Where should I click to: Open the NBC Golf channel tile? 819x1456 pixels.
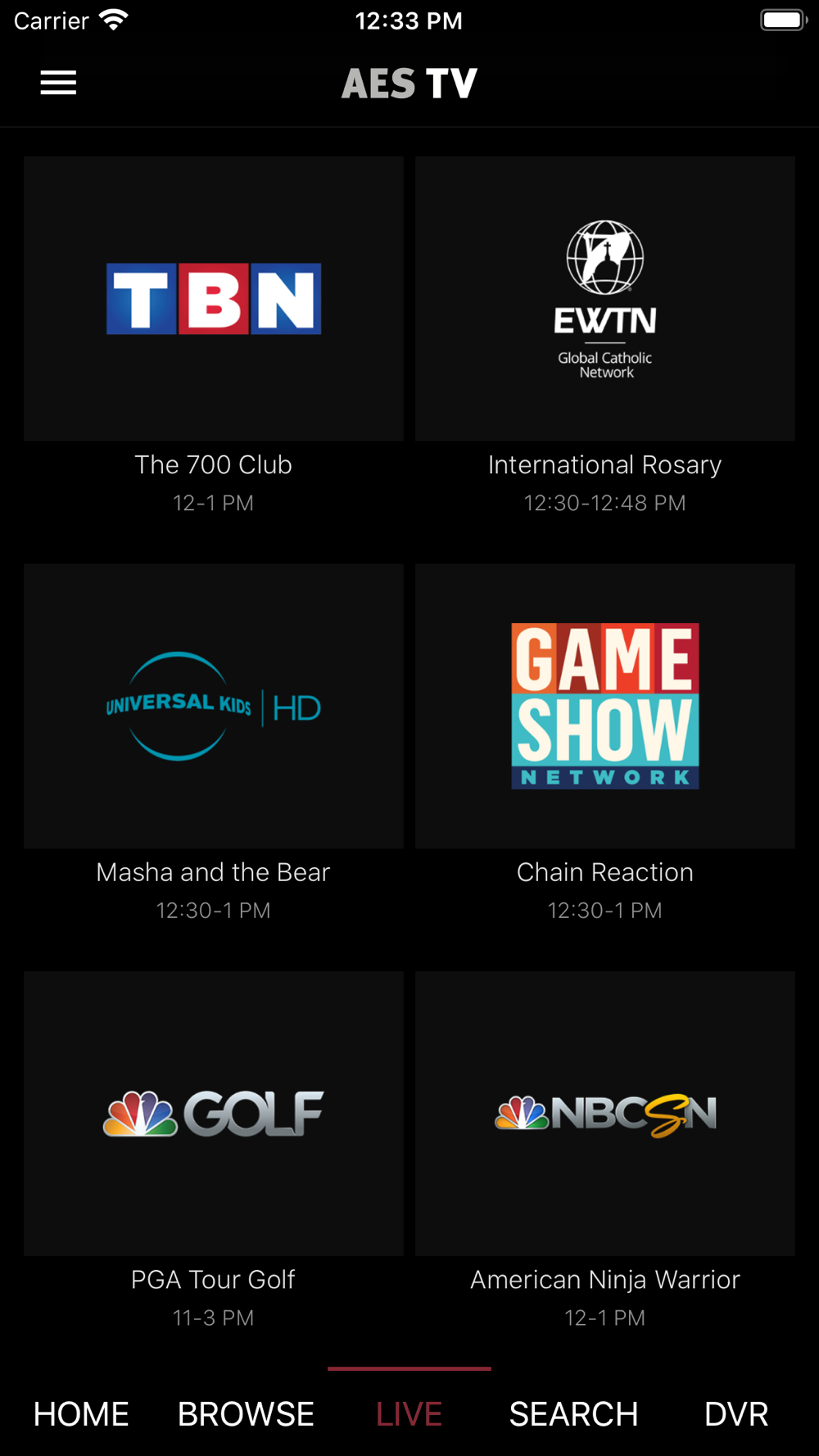(x=214, y=1114)
